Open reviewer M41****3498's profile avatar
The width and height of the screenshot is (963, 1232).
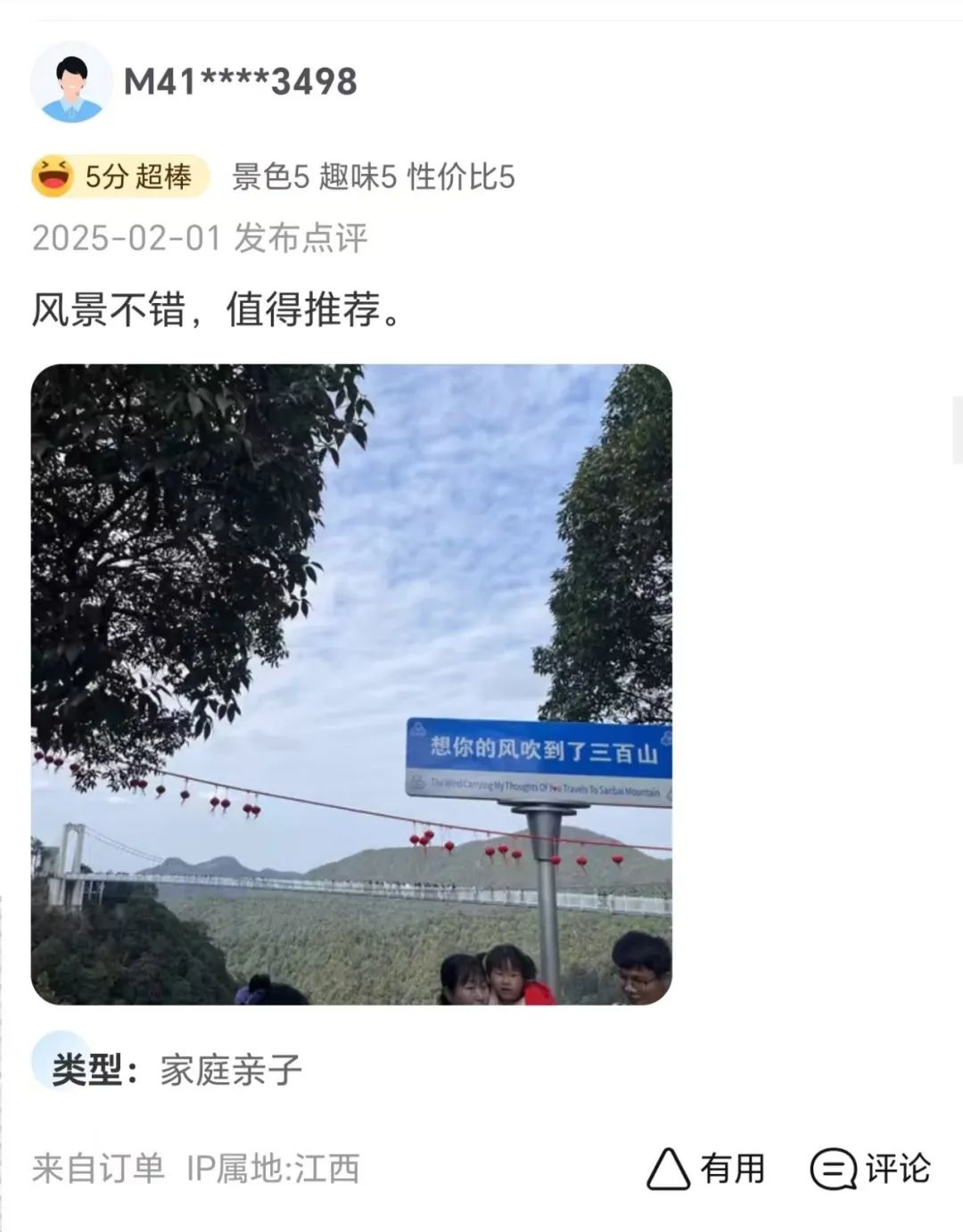(71, 82)
